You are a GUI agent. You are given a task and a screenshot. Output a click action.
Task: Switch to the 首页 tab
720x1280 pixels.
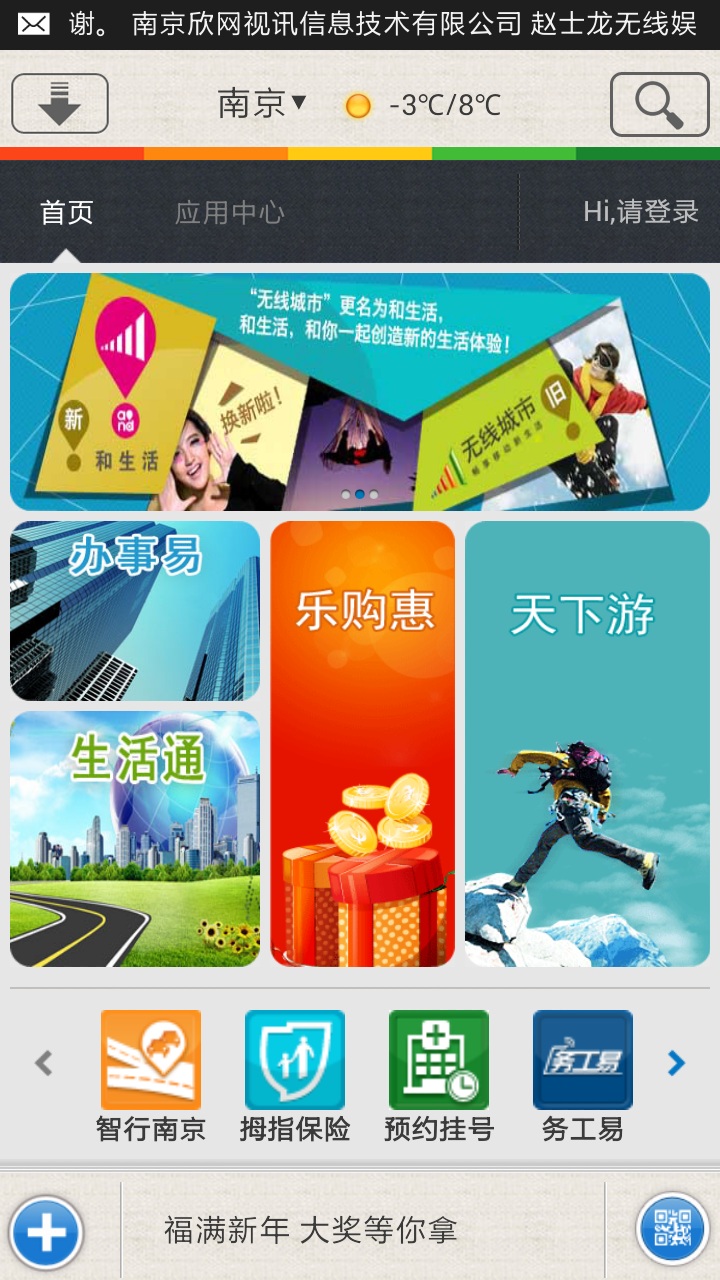tap(67, 212)
